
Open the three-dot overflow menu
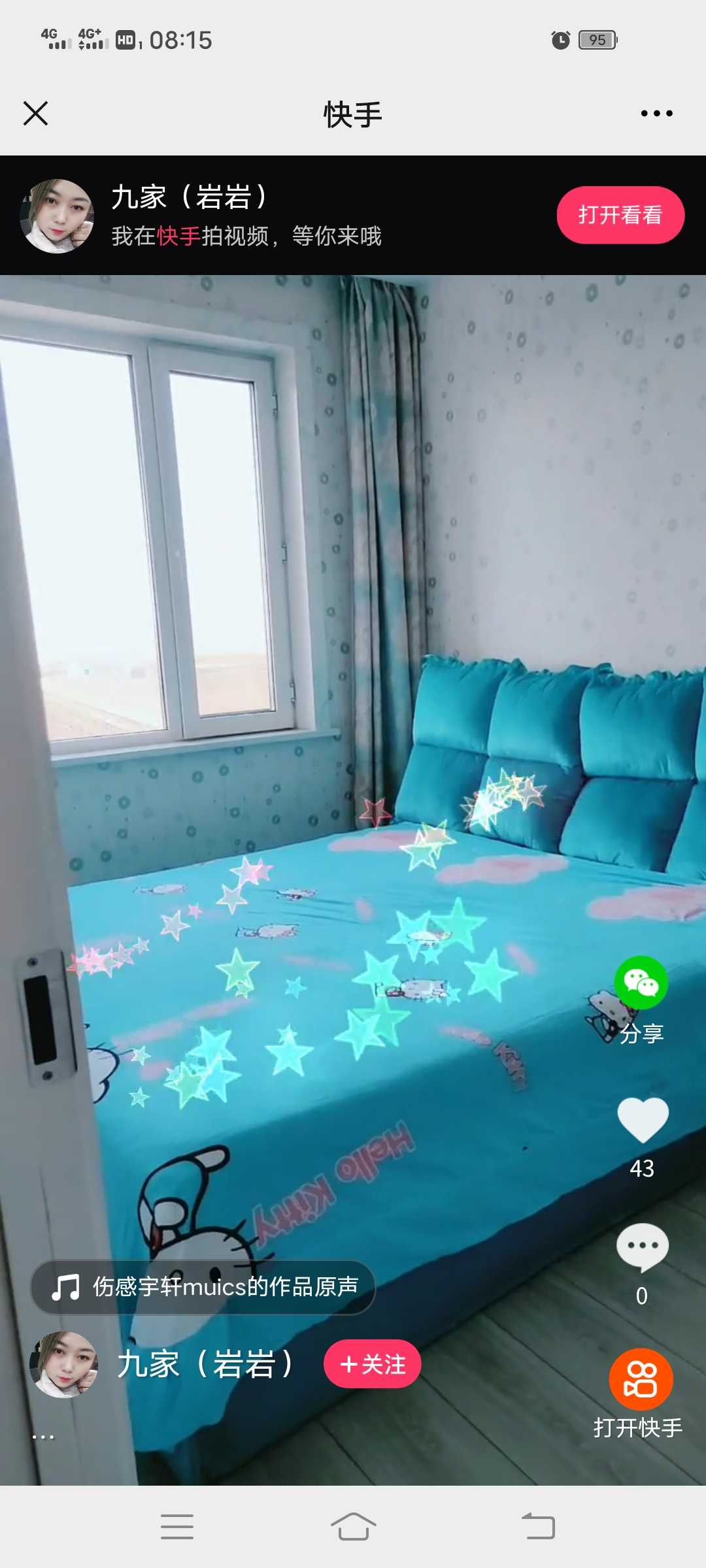(656, 114)
